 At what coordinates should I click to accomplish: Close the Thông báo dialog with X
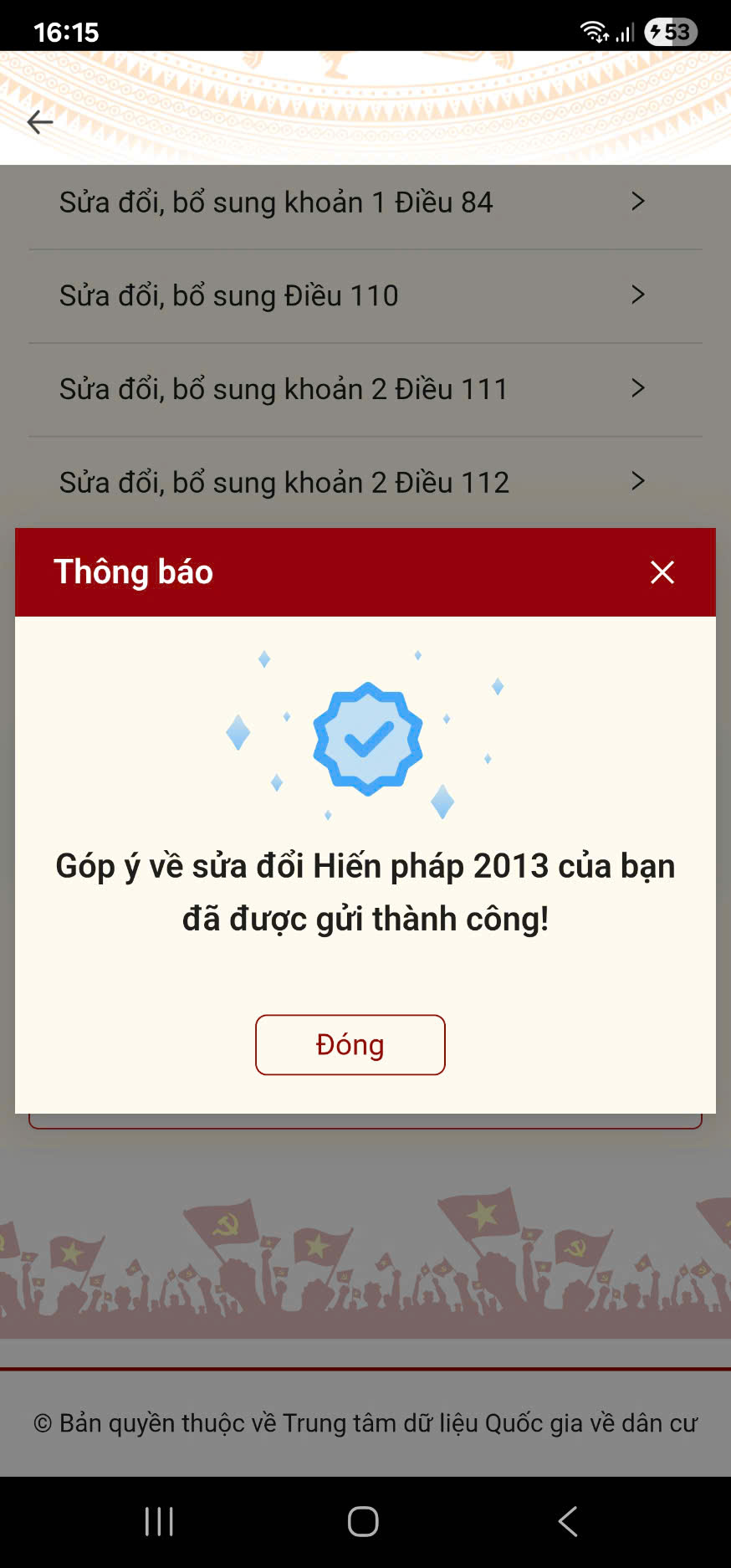click(662, 572)
